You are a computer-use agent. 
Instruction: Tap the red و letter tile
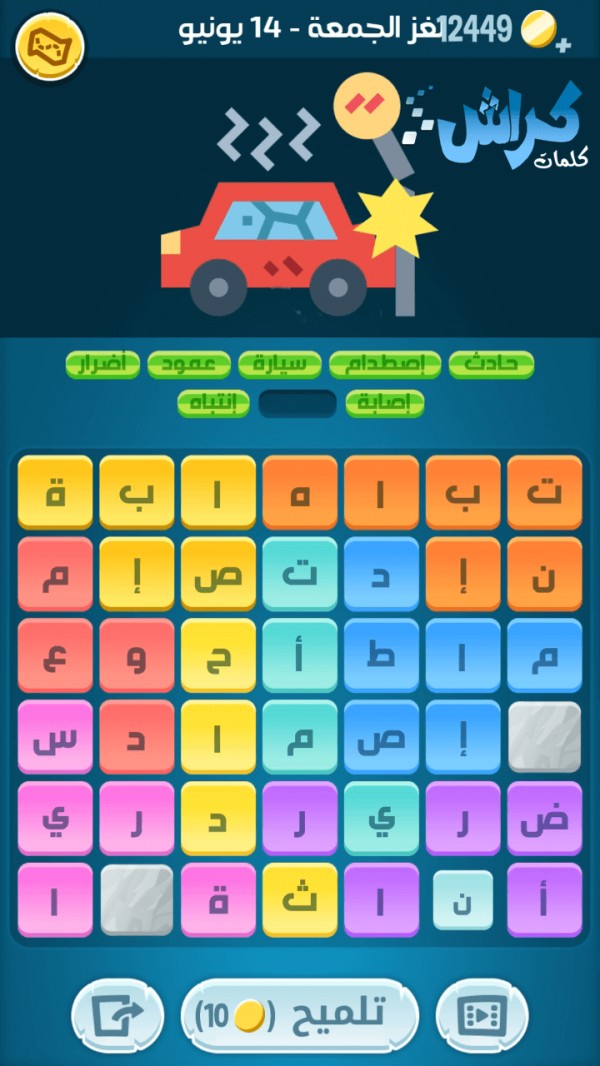pyautogui.click(x=137, y=655)
